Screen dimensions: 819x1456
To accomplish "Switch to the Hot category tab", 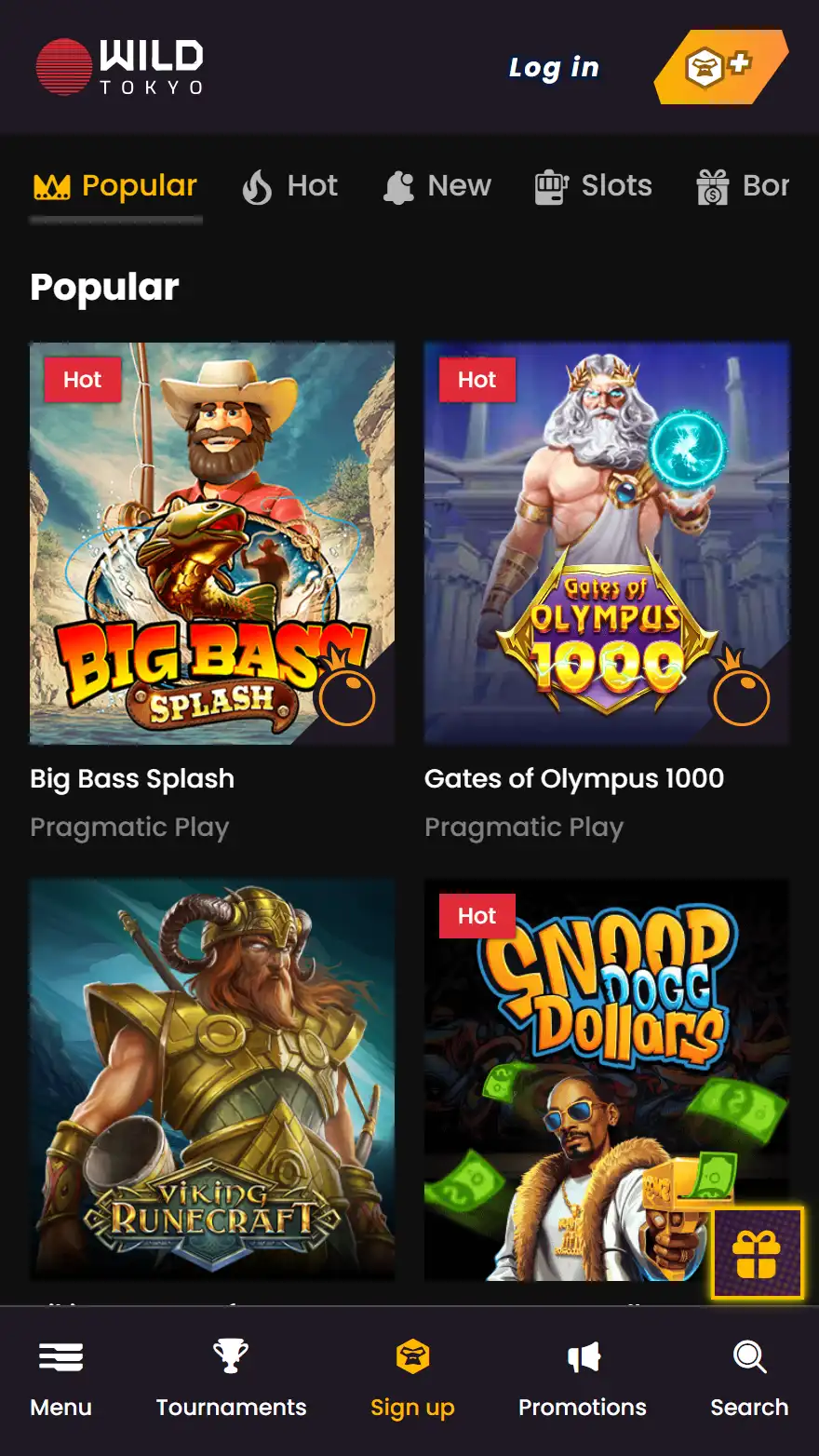I will pos(289,186).
